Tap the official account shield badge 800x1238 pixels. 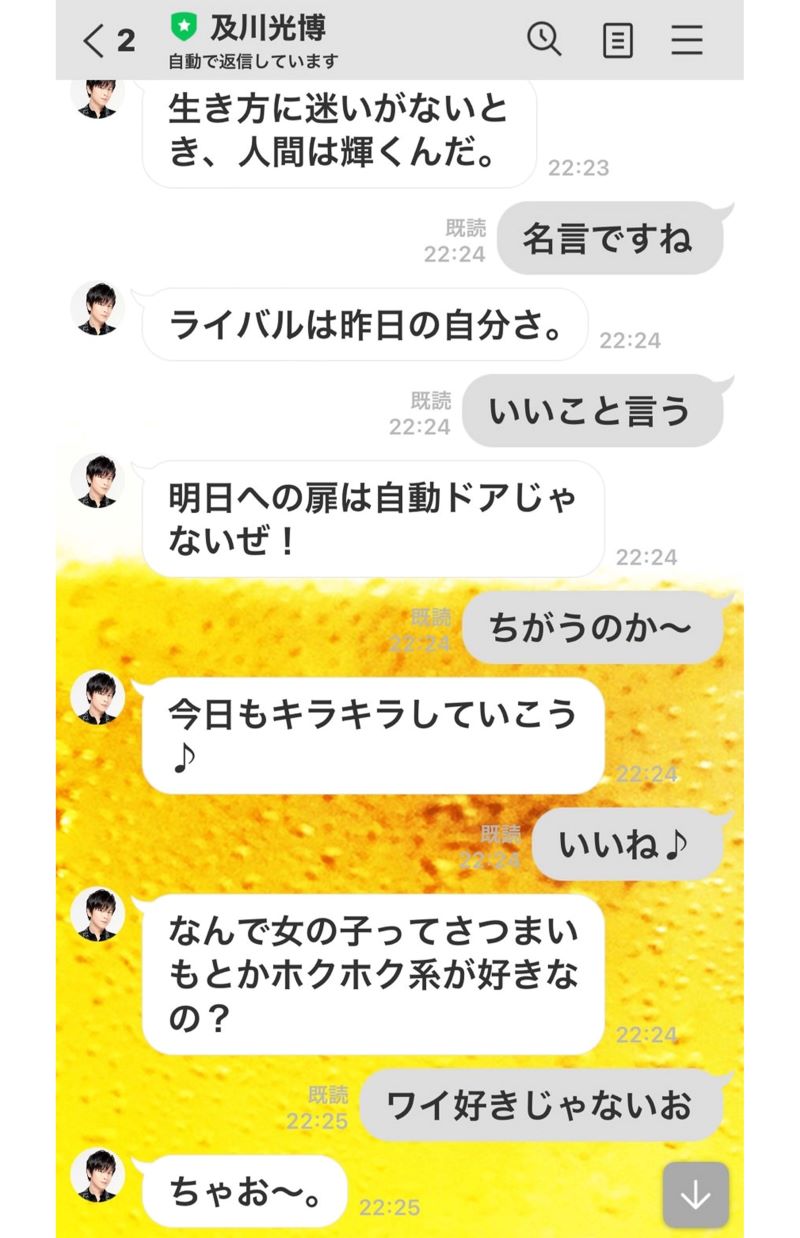(182, 26)
